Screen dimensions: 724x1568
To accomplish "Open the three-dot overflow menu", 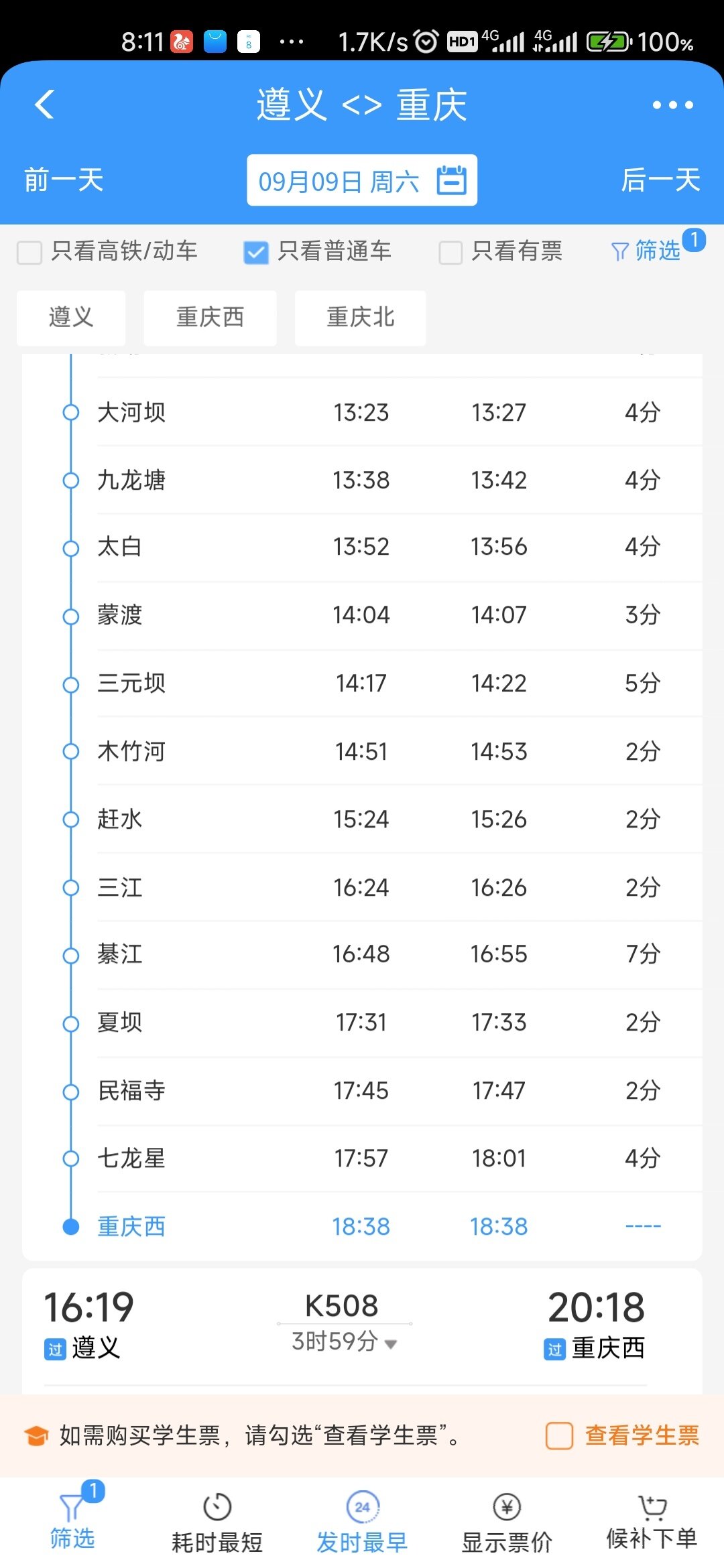I will (672, 105).
